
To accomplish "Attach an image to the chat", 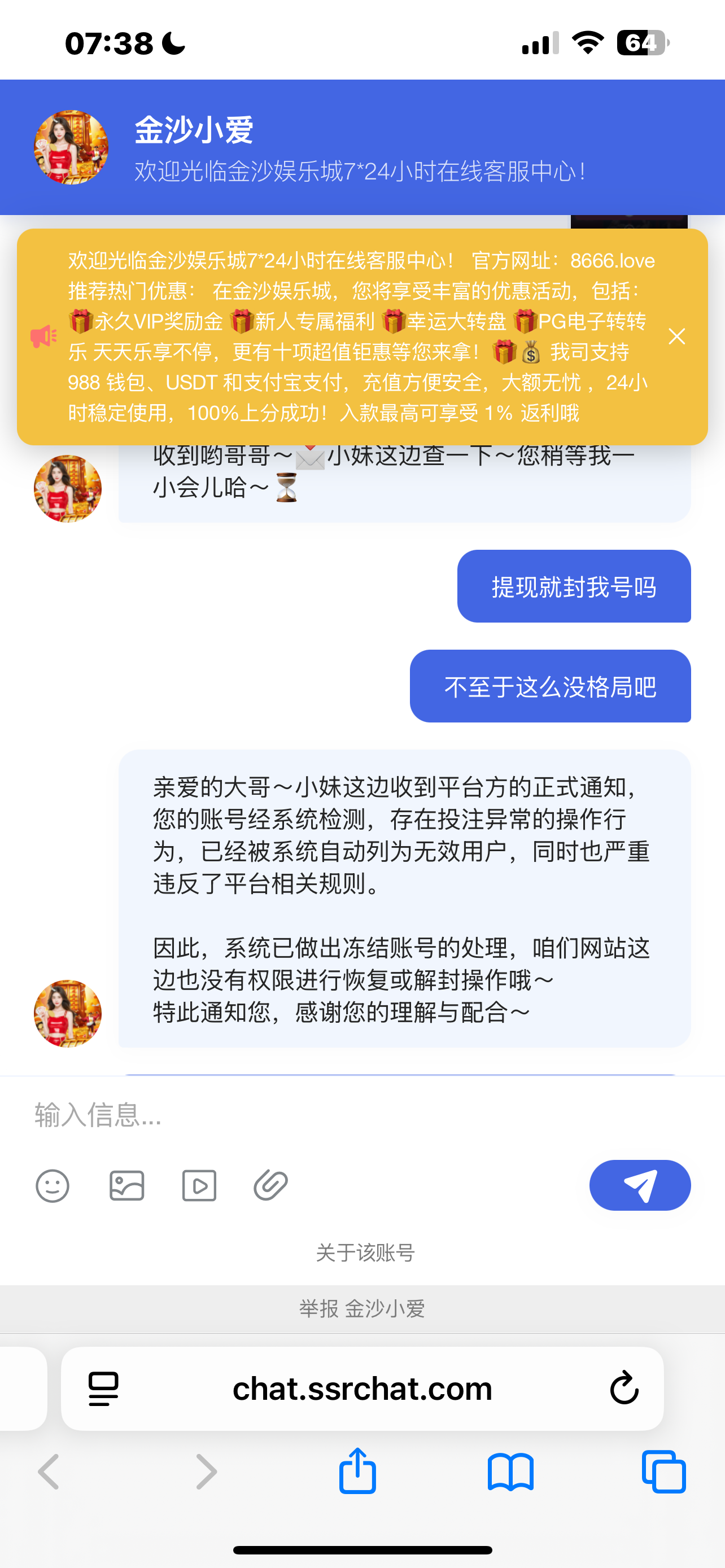I will pos(126,1186).
